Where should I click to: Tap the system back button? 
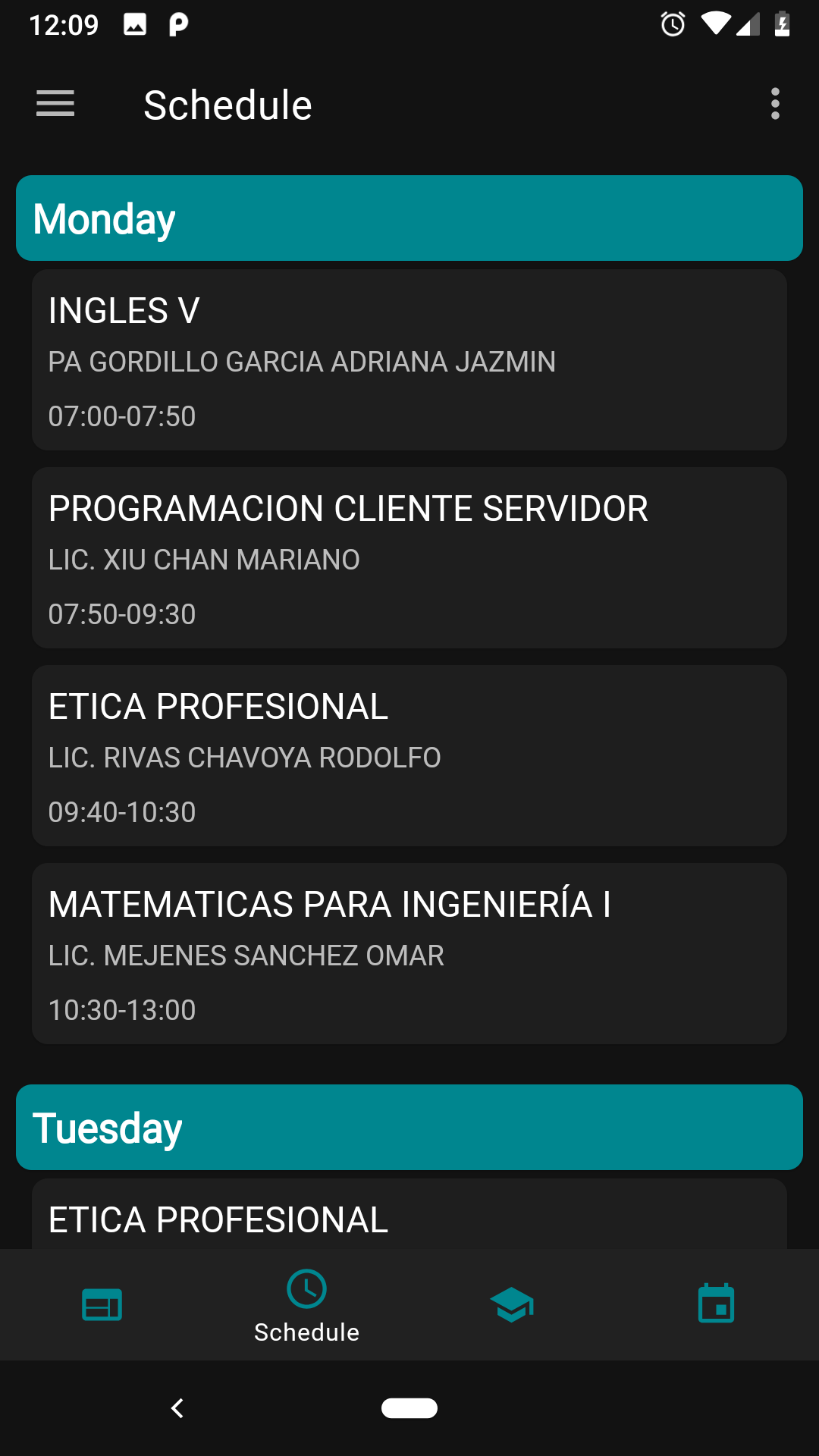click(x=177, y=1408)
